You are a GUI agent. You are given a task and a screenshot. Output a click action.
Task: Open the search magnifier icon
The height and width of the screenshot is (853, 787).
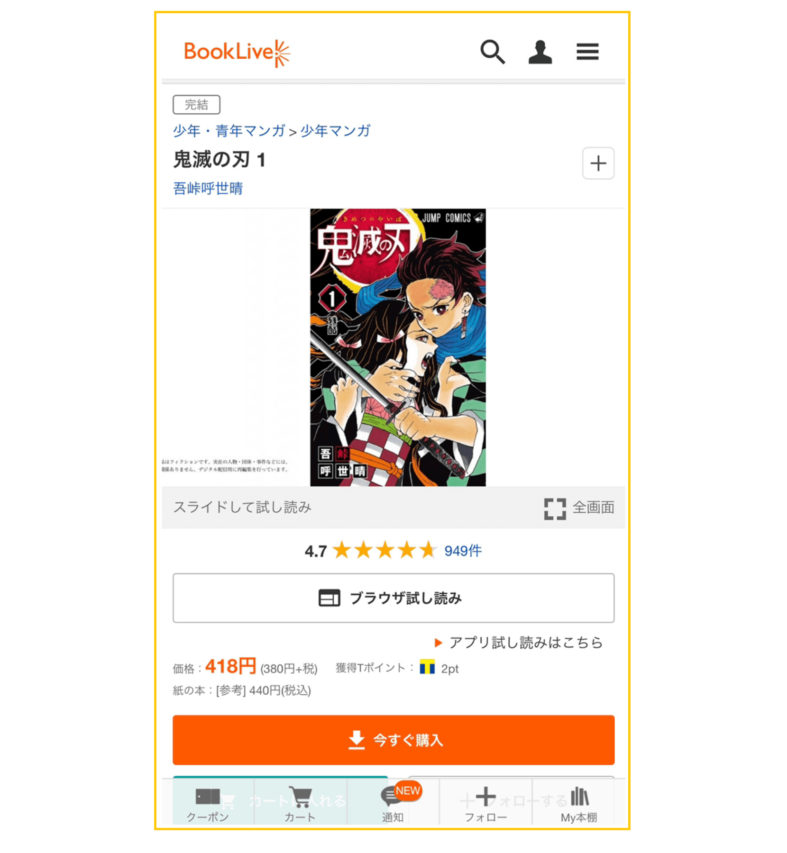pyautogui.click(x=492, y=52)
